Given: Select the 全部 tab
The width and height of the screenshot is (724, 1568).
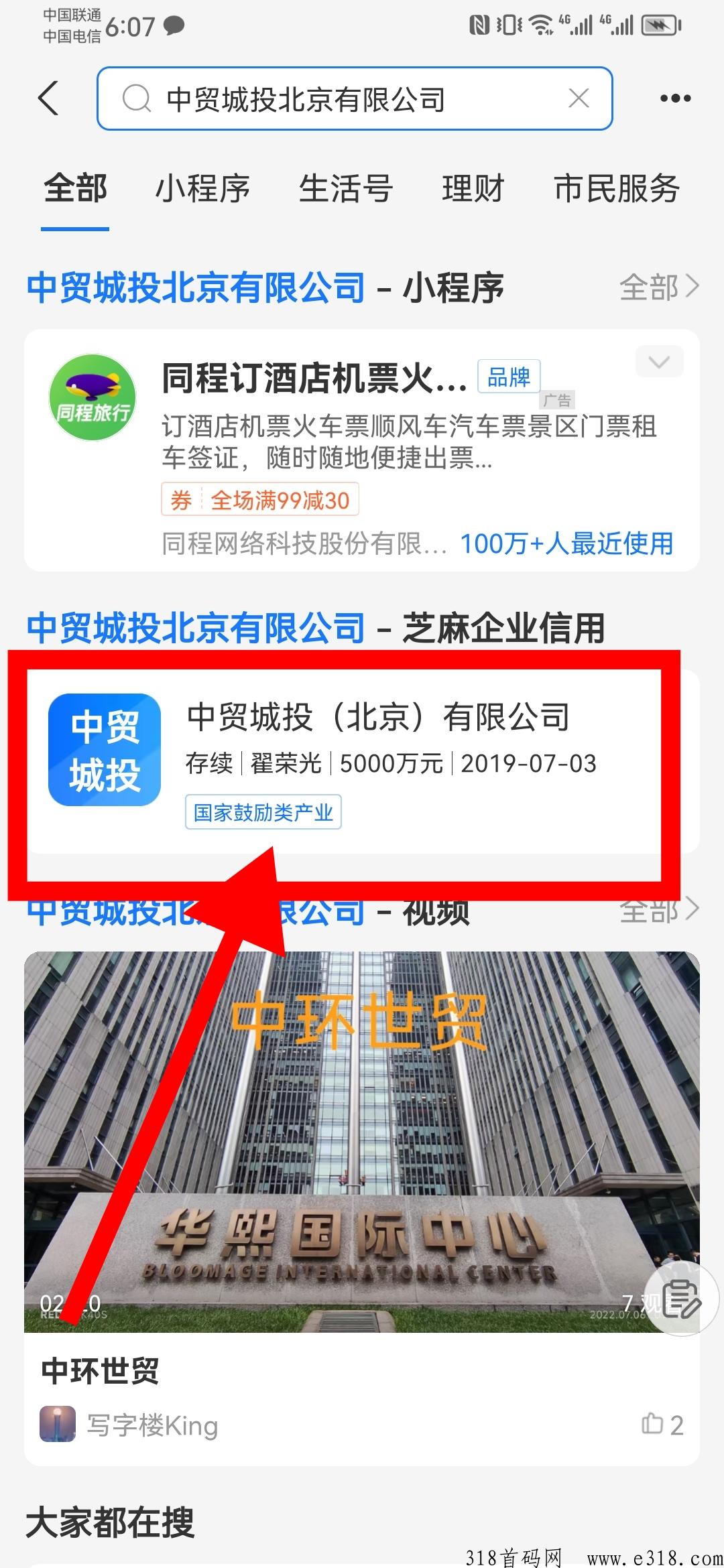Looking at the screenshot, I should (75, 188).
